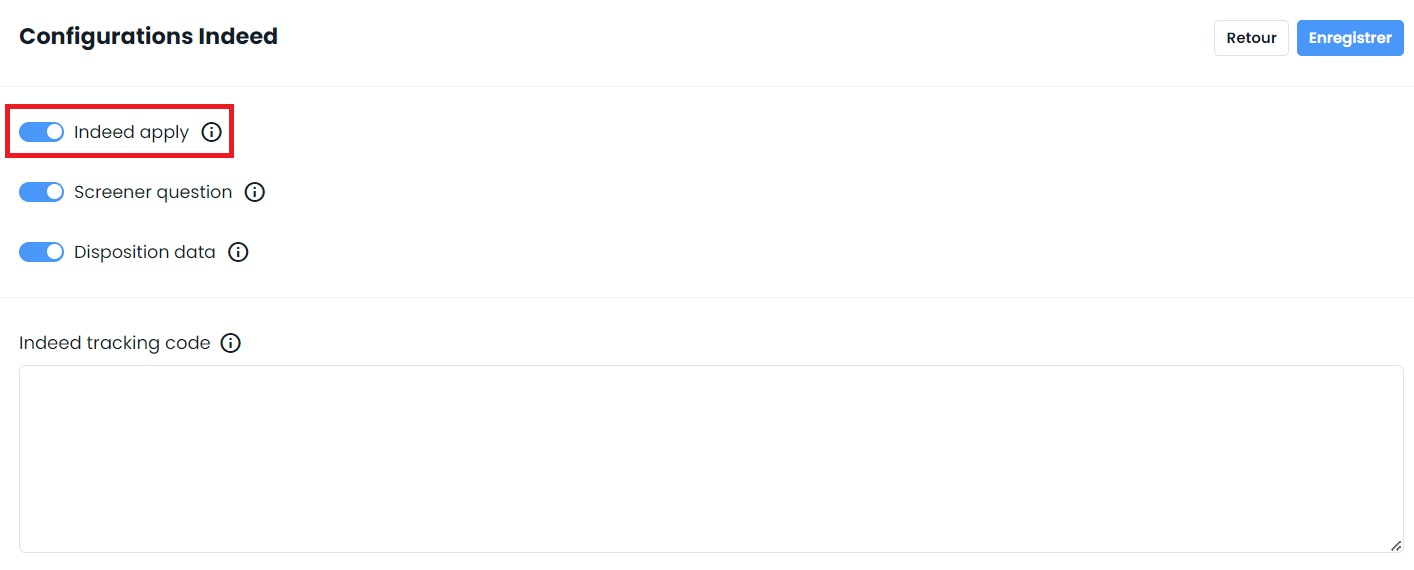Open info icon for Indeed tracking code
This screenshot has height=570, width=1414.
coord(231,343)
